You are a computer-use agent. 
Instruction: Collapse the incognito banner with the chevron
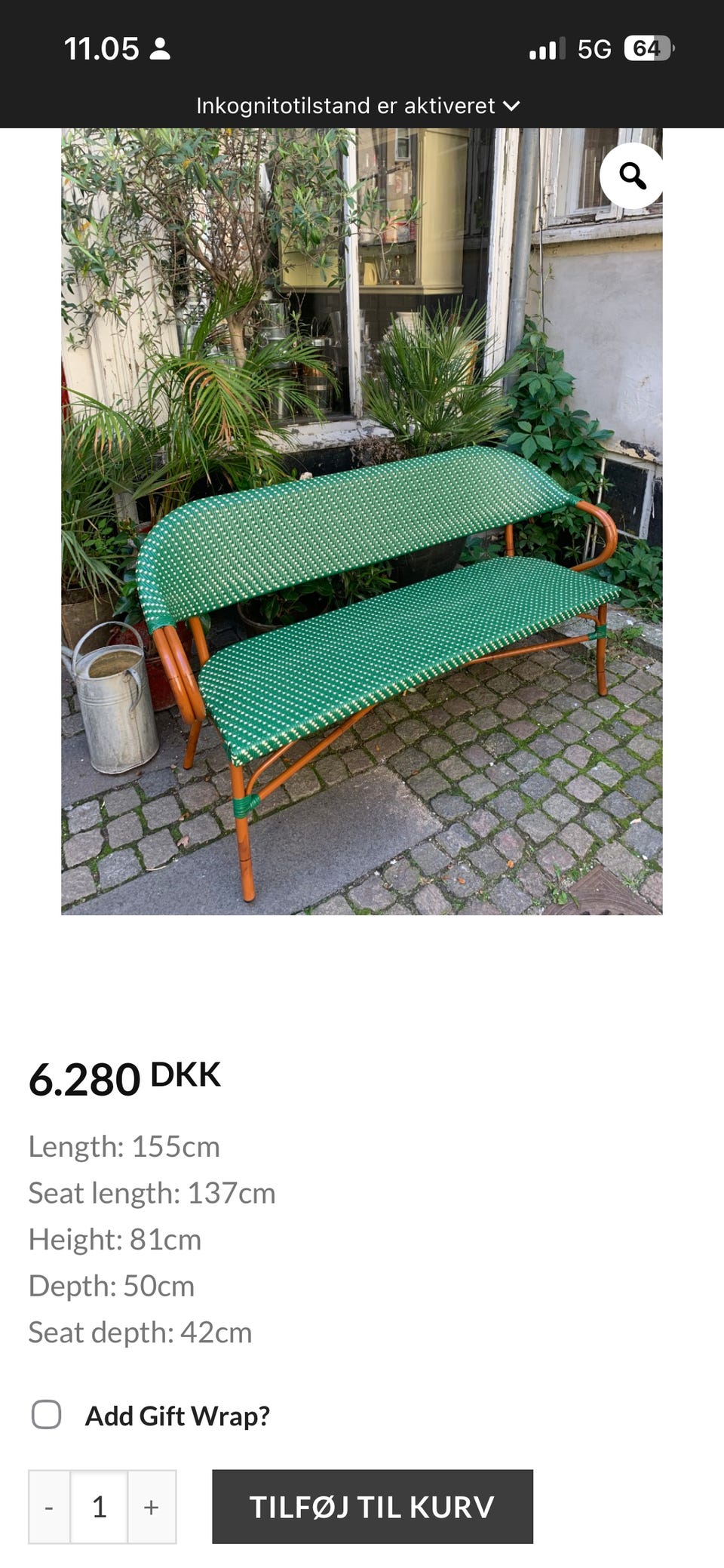511,106
